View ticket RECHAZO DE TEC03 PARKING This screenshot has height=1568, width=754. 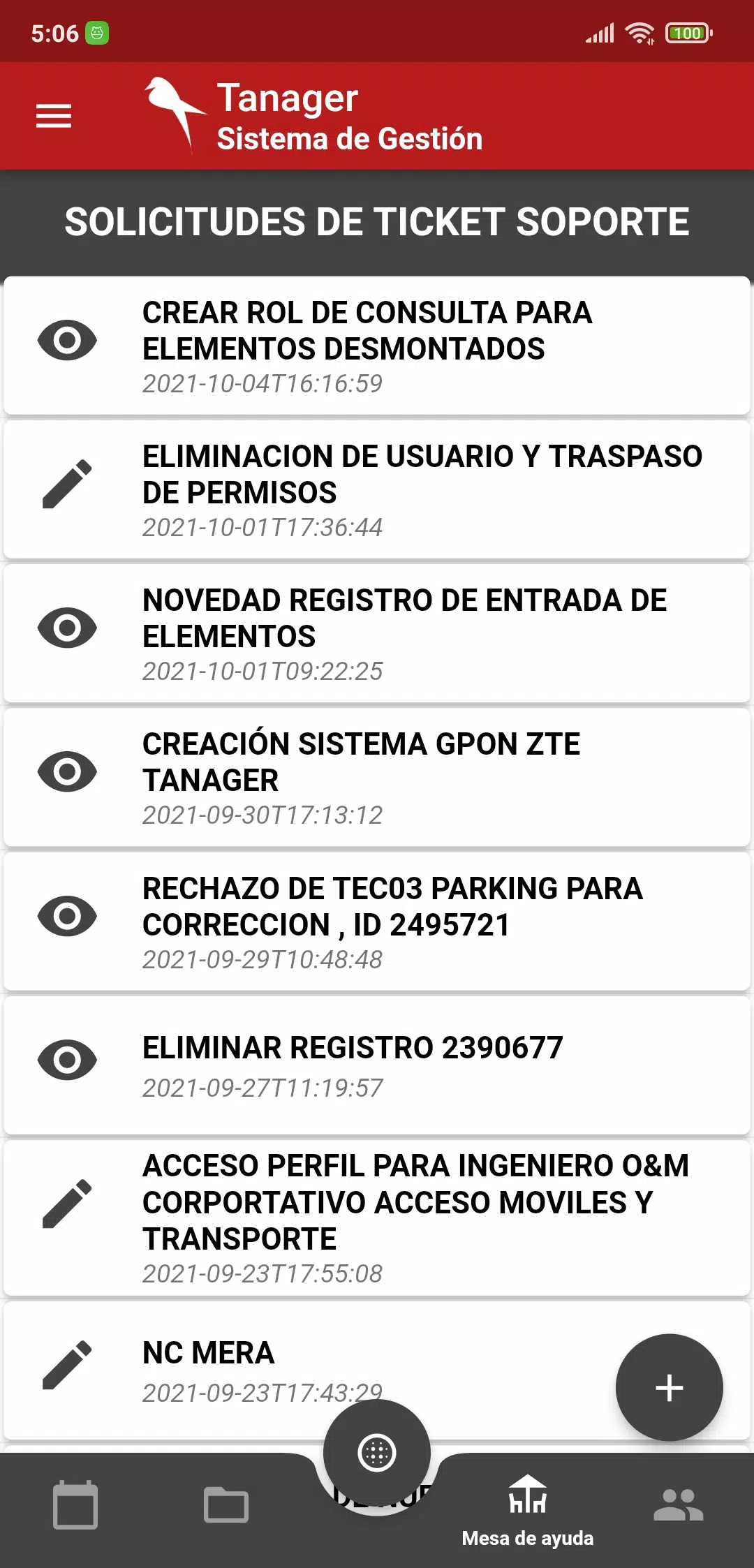(x=67, y=915)
